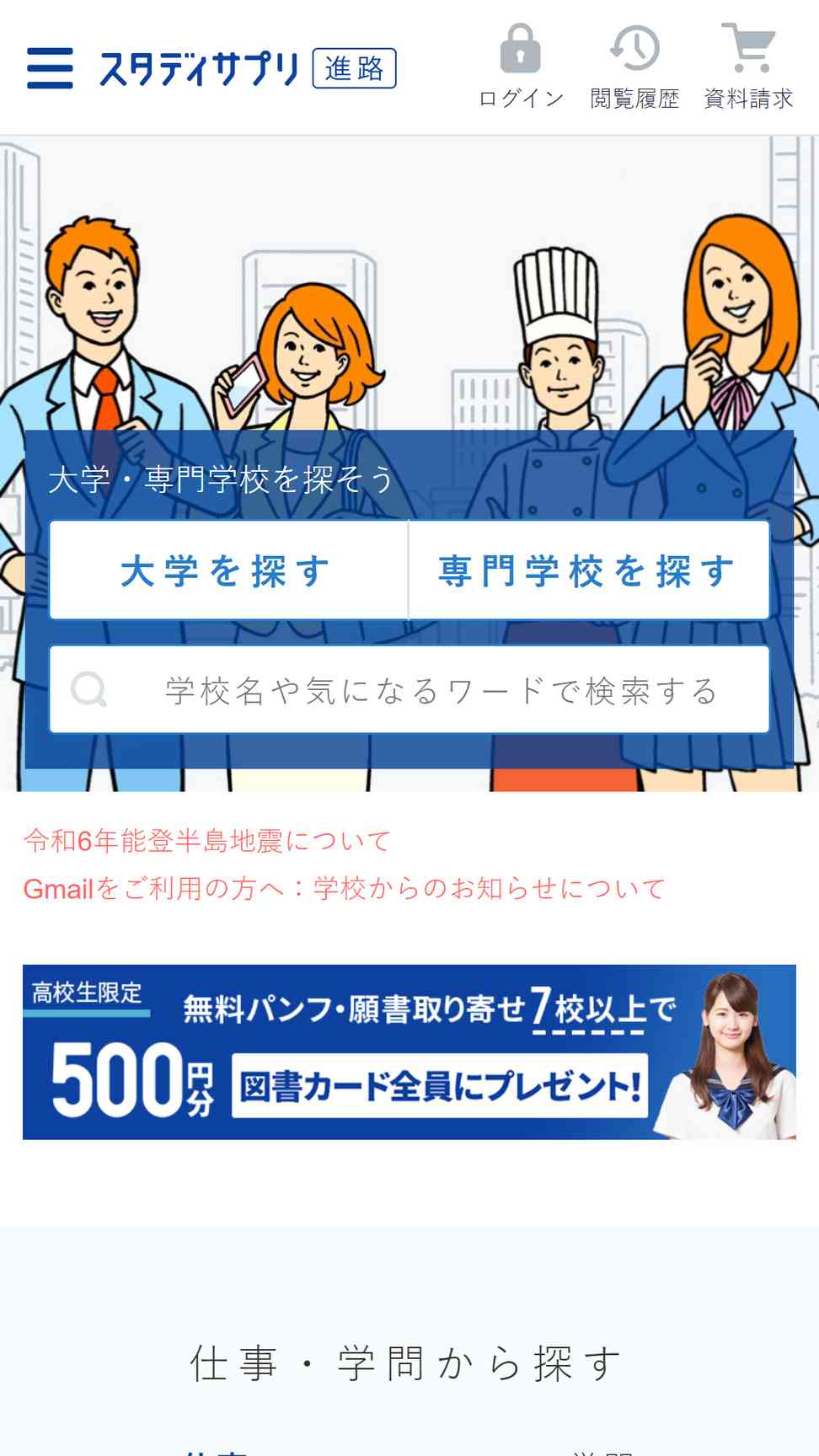Select 大学を探す button
Viewport: 819px width, 1456px height.
228,571
